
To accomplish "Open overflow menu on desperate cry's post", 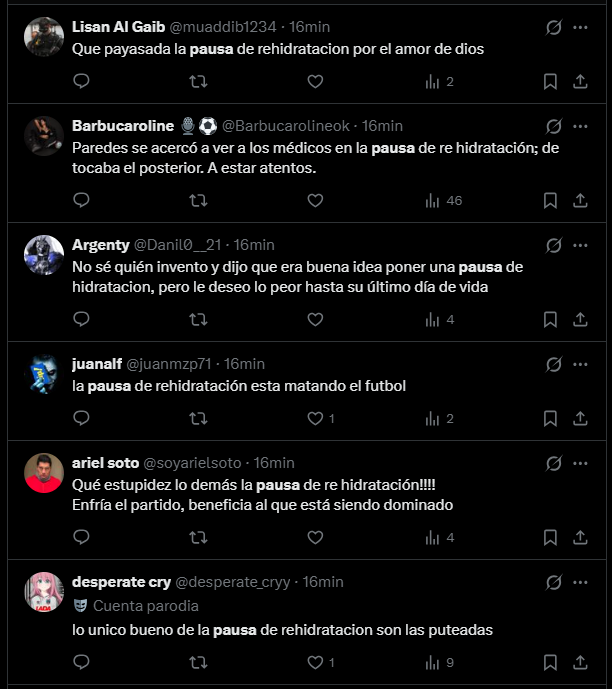I will (x=580, y=582).
